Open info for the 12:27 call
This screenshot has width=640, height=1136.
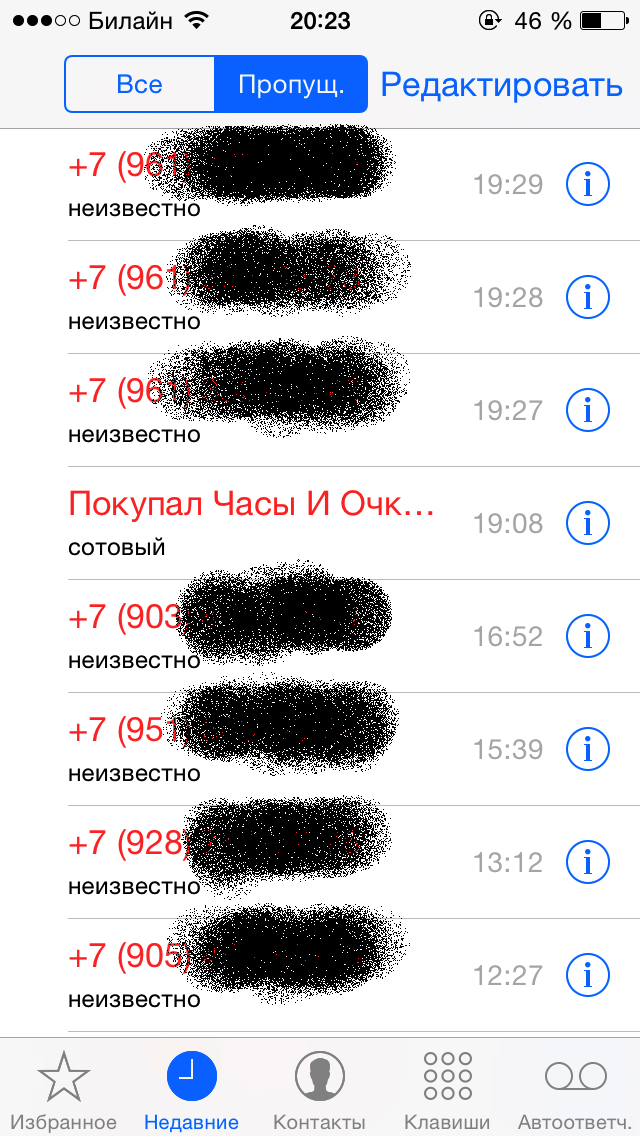(x=587, y=975)
